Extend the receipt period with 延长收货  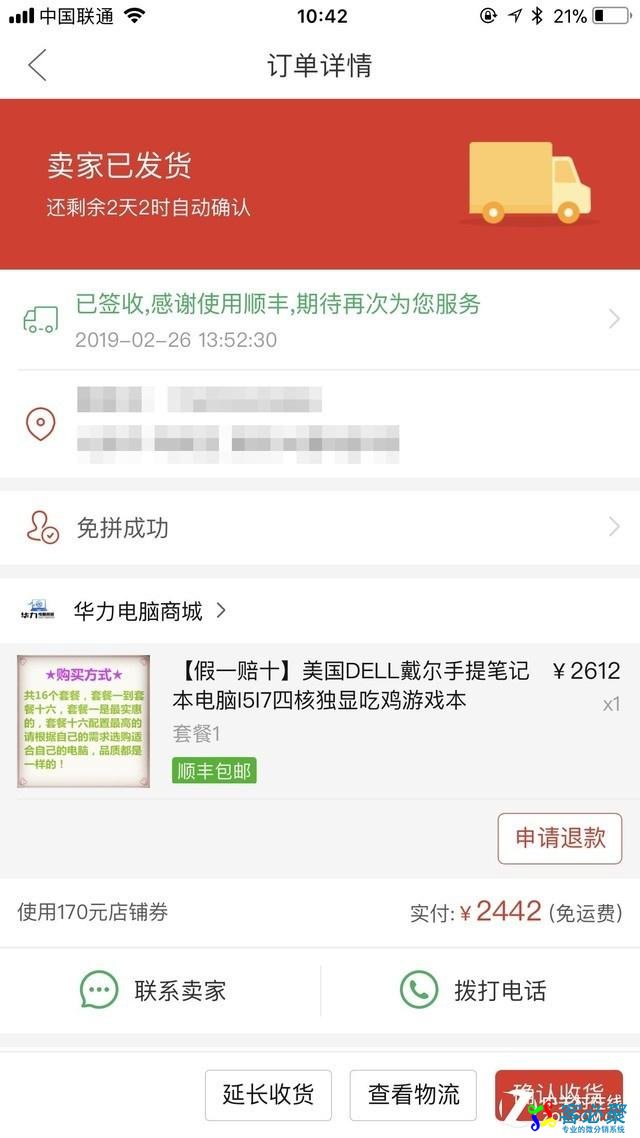[x=268, y=1094]
